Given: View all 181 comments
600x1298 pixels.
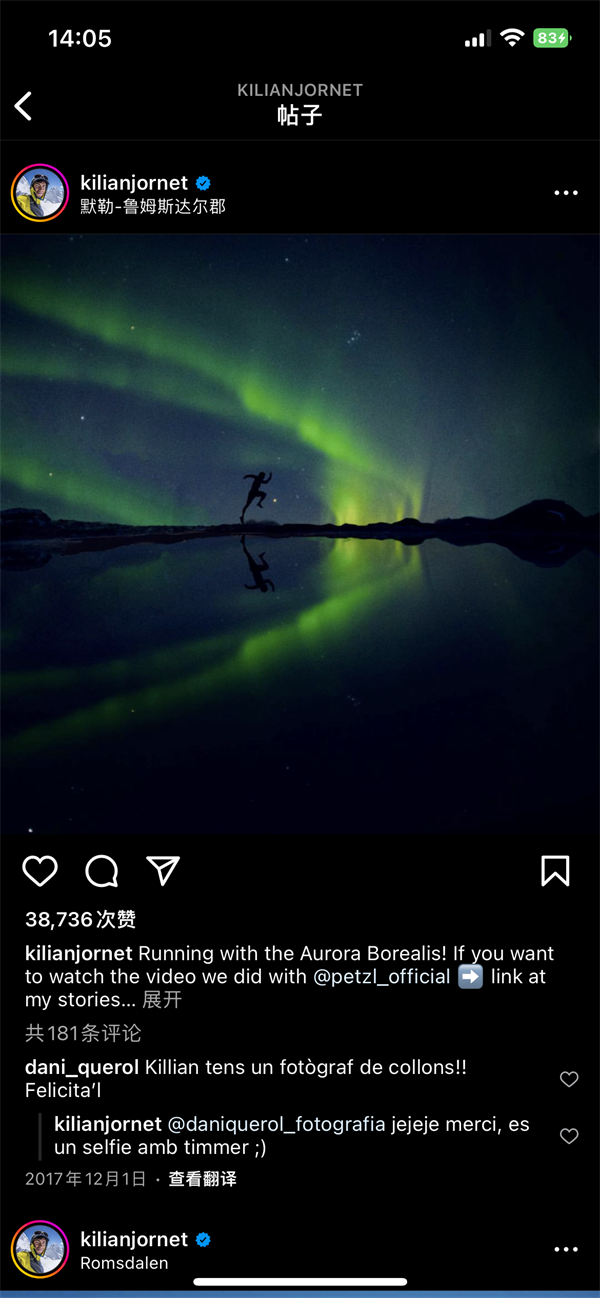Looking at the screenshot, I should [83, 1033].
